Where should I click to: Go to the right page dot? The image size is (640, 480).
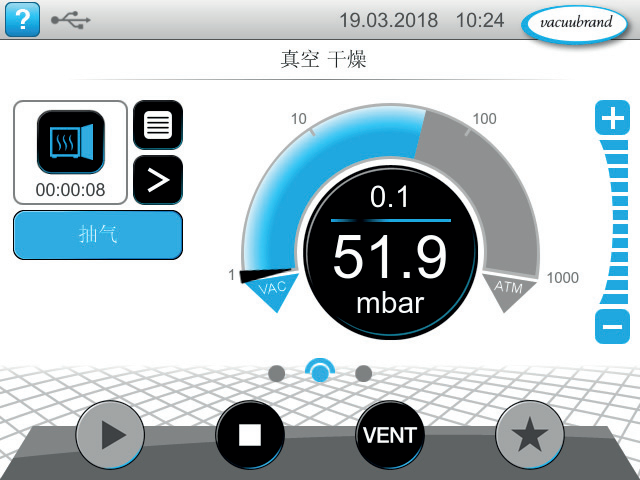click(x=364, y=373)
